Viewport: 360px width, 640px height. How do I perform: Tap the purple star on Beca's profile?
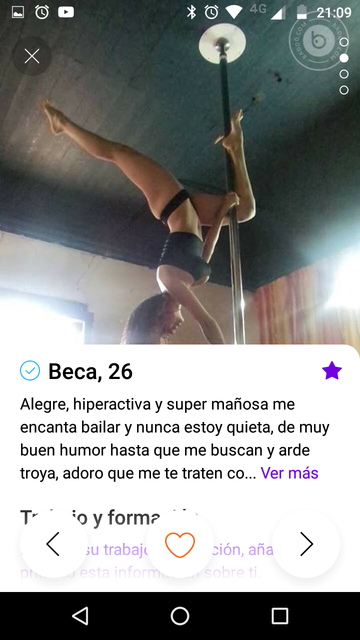[331, 371]
